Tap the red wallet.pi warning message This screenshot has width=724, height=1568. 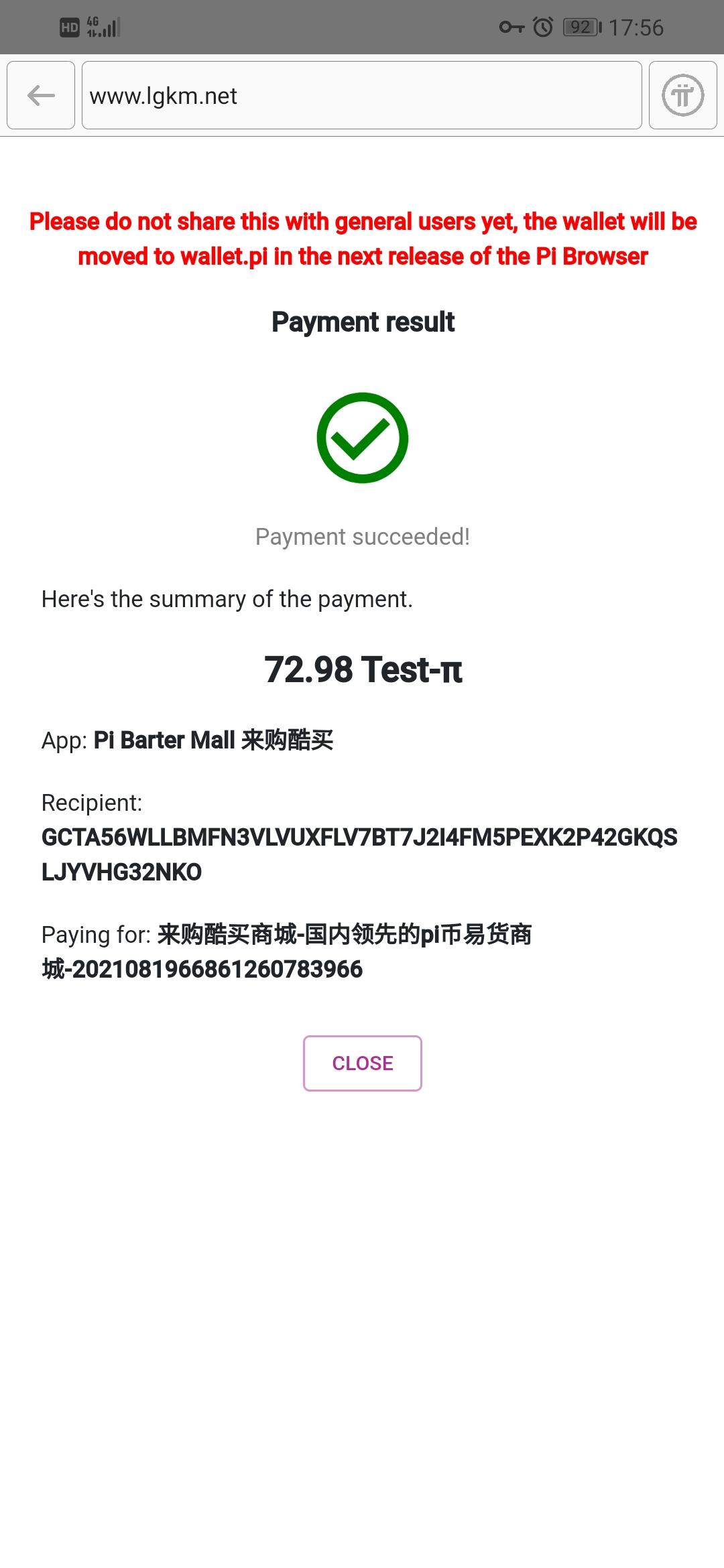click(x=362, y=238)
